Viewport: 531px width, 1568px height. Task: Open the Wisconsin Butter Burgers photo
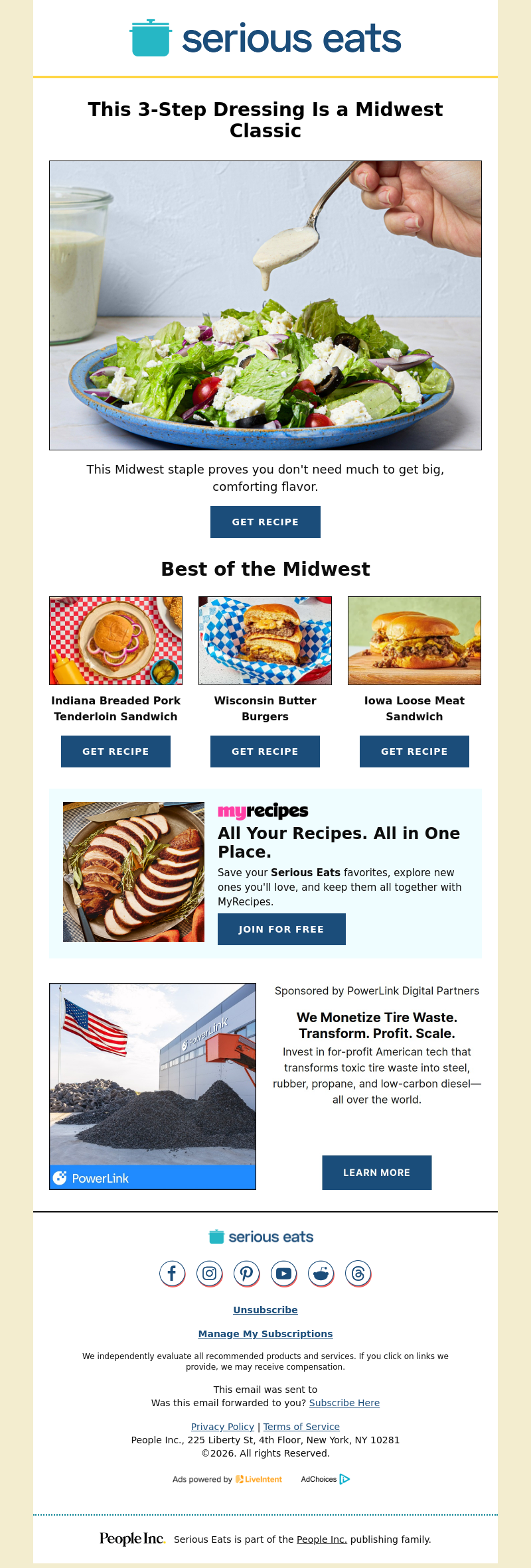[x=265, y=640]
